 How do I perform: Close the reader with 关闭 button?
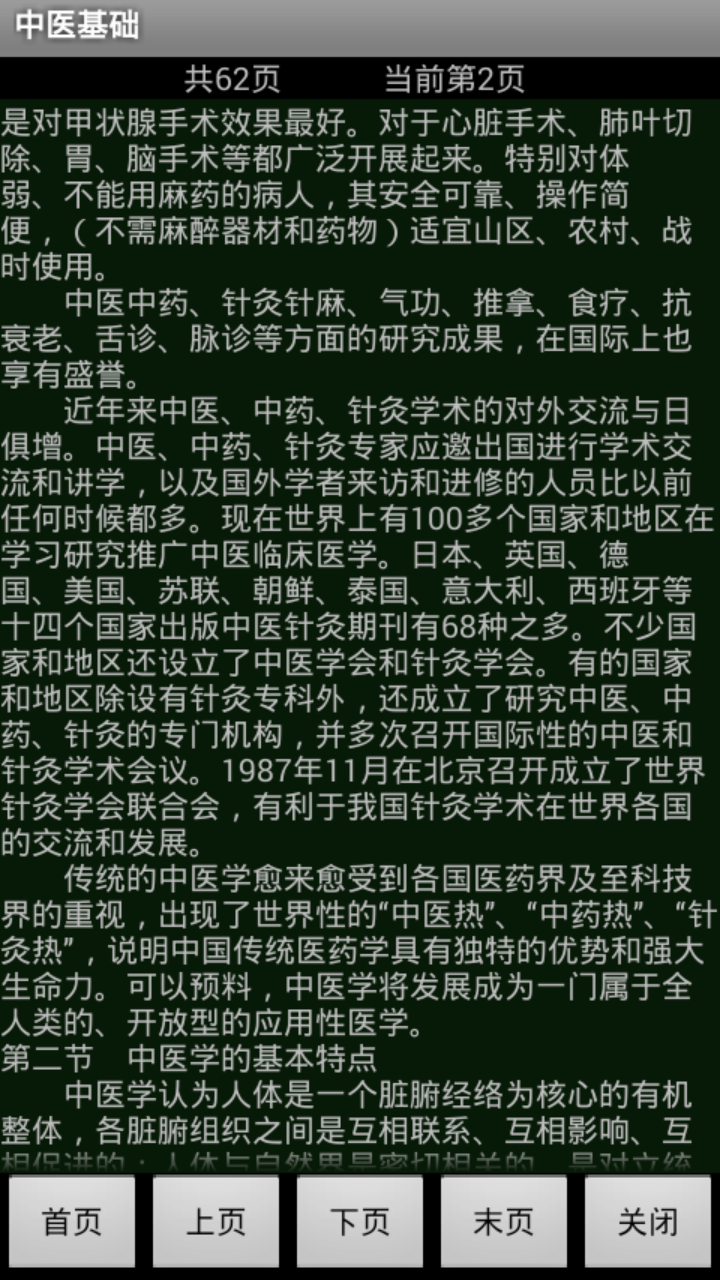(x=648, y=1221)
